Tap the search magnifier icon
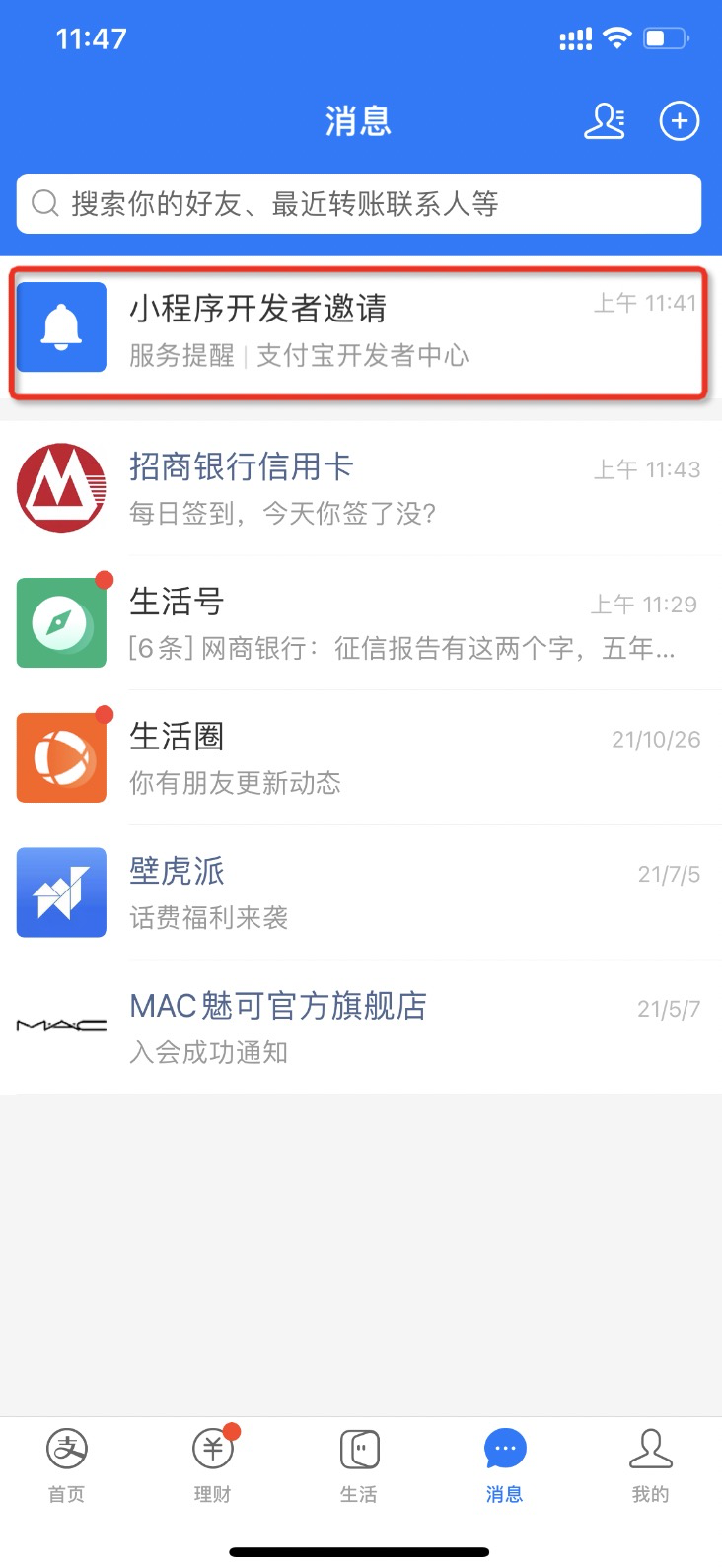The height and width of the screenshot is (1568, 722). coord(43,203)
